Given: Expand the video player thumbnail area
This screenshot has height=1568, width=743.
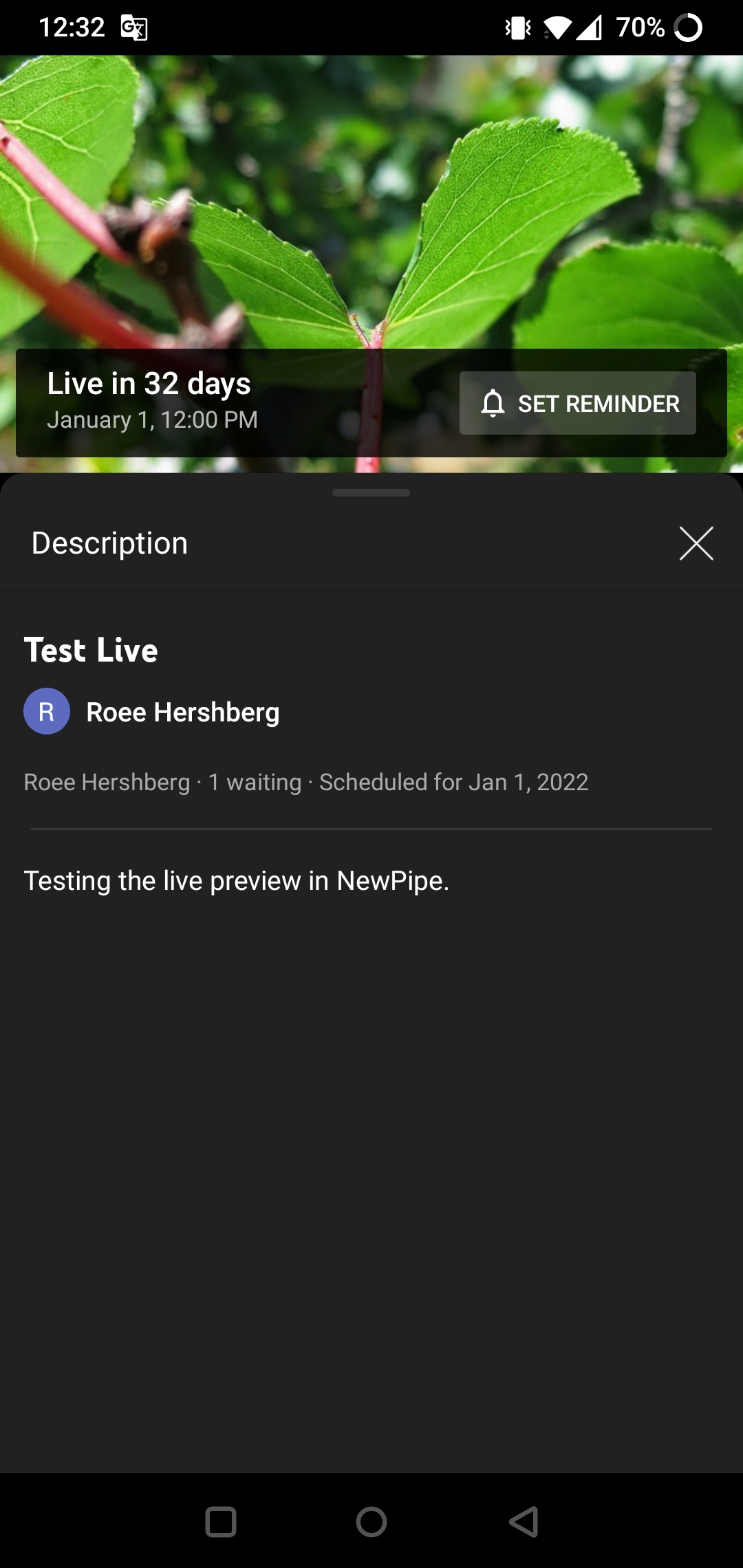Looking at the screenshot, I should pos(371,206).
